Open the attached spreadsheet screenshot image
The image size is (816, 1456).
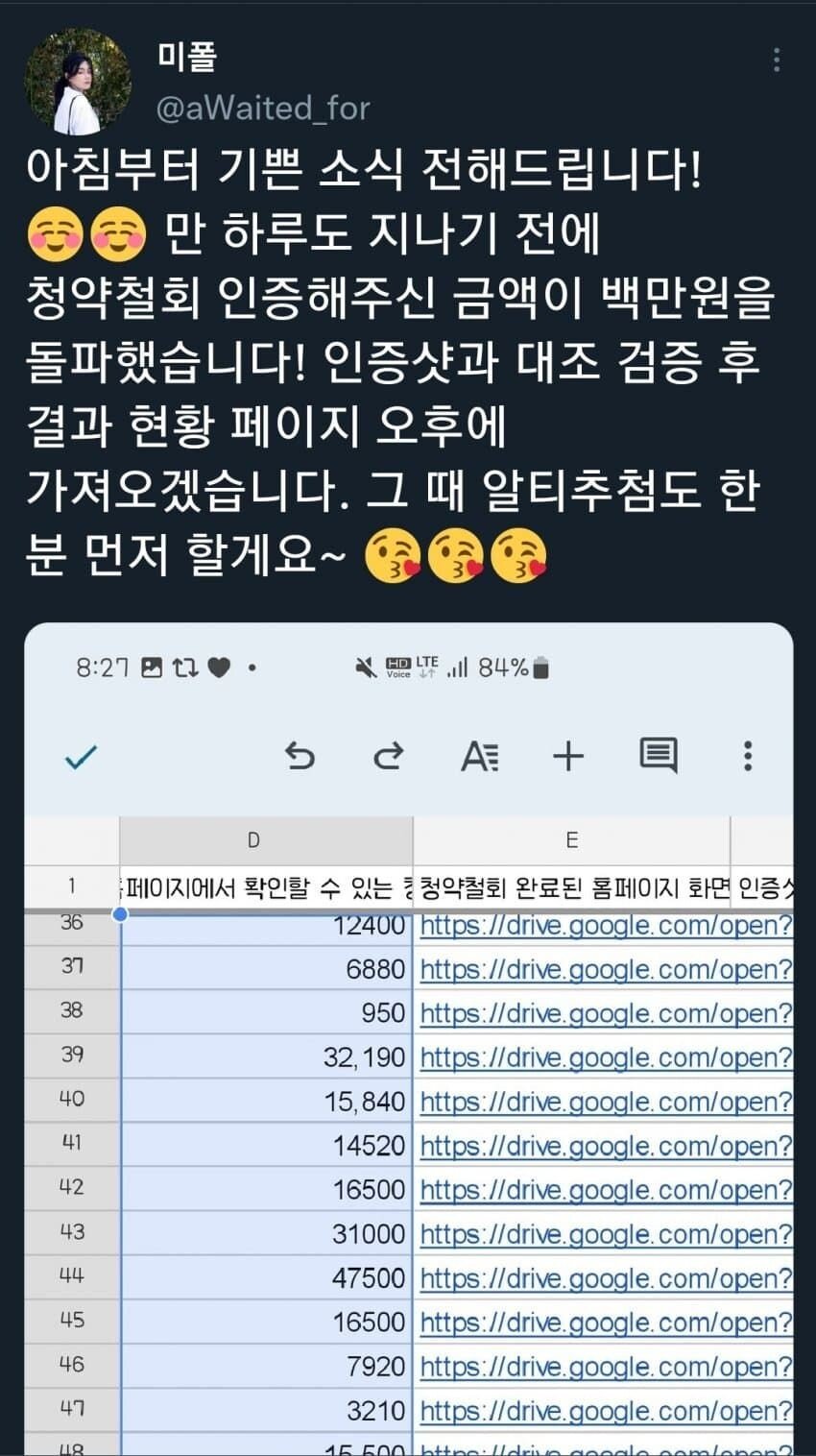pyautogui.click(x=409, y=1037)
